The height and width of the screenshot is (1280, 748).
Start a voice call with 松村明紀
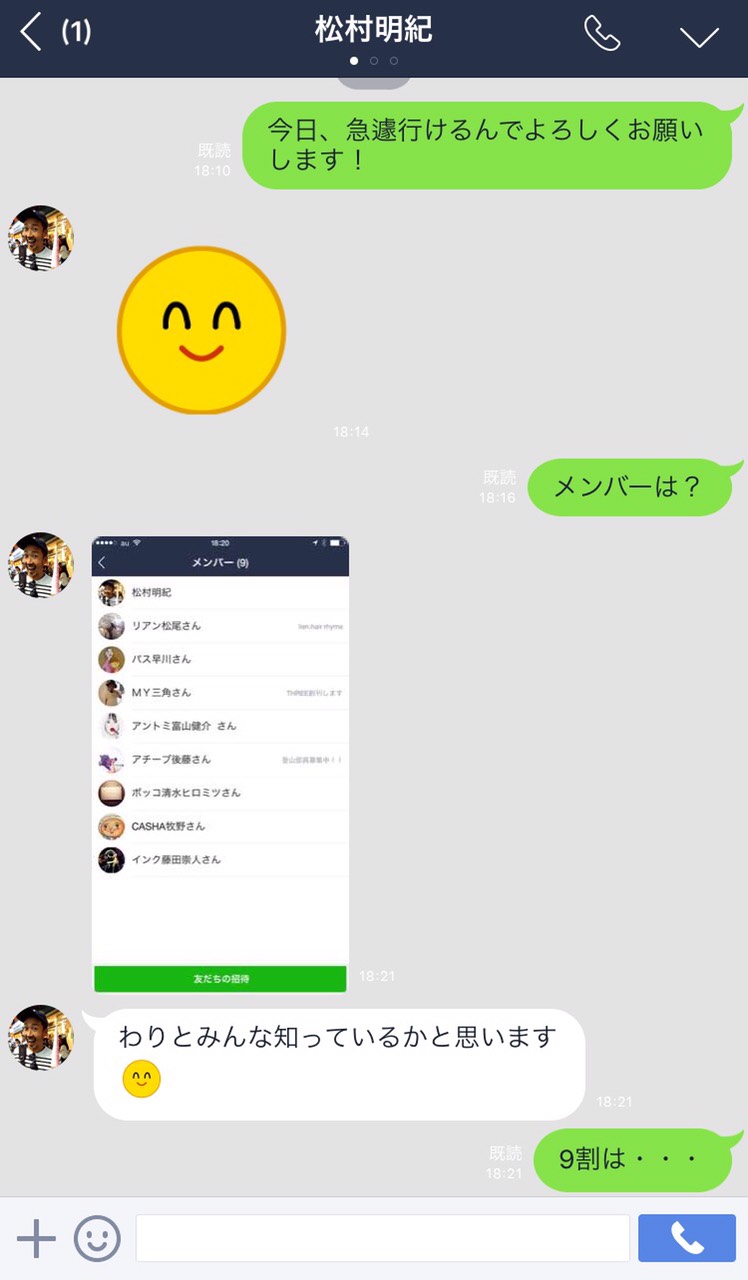click(602, 34)
